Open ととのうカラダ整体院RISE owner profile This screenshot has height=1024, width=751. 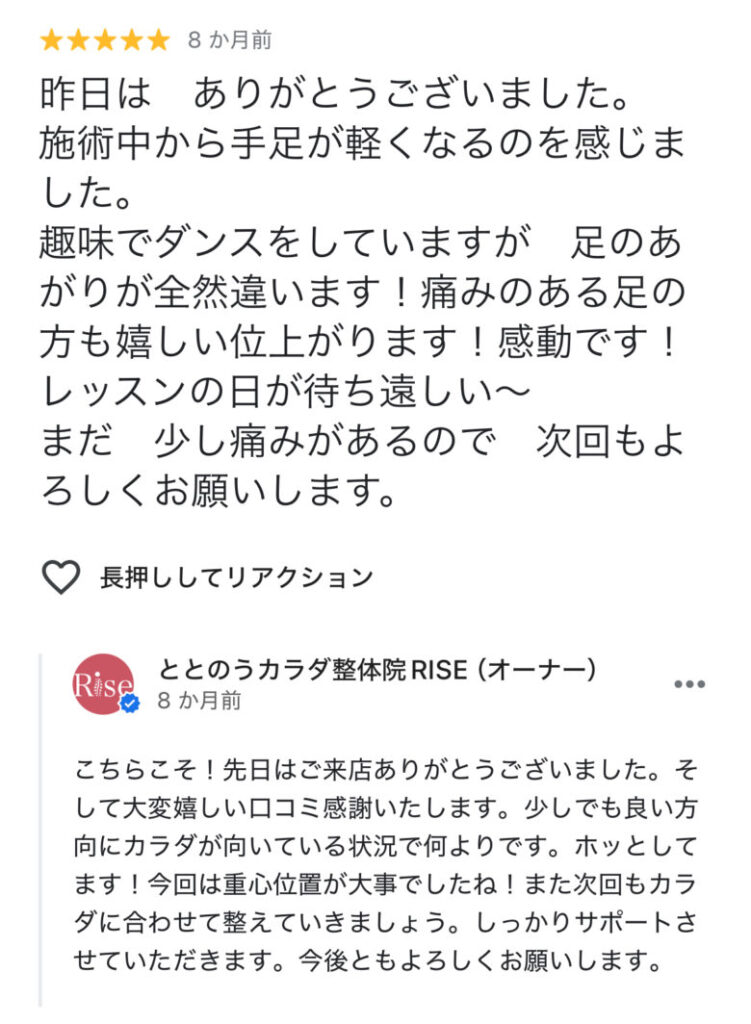(x=105, y=684)
